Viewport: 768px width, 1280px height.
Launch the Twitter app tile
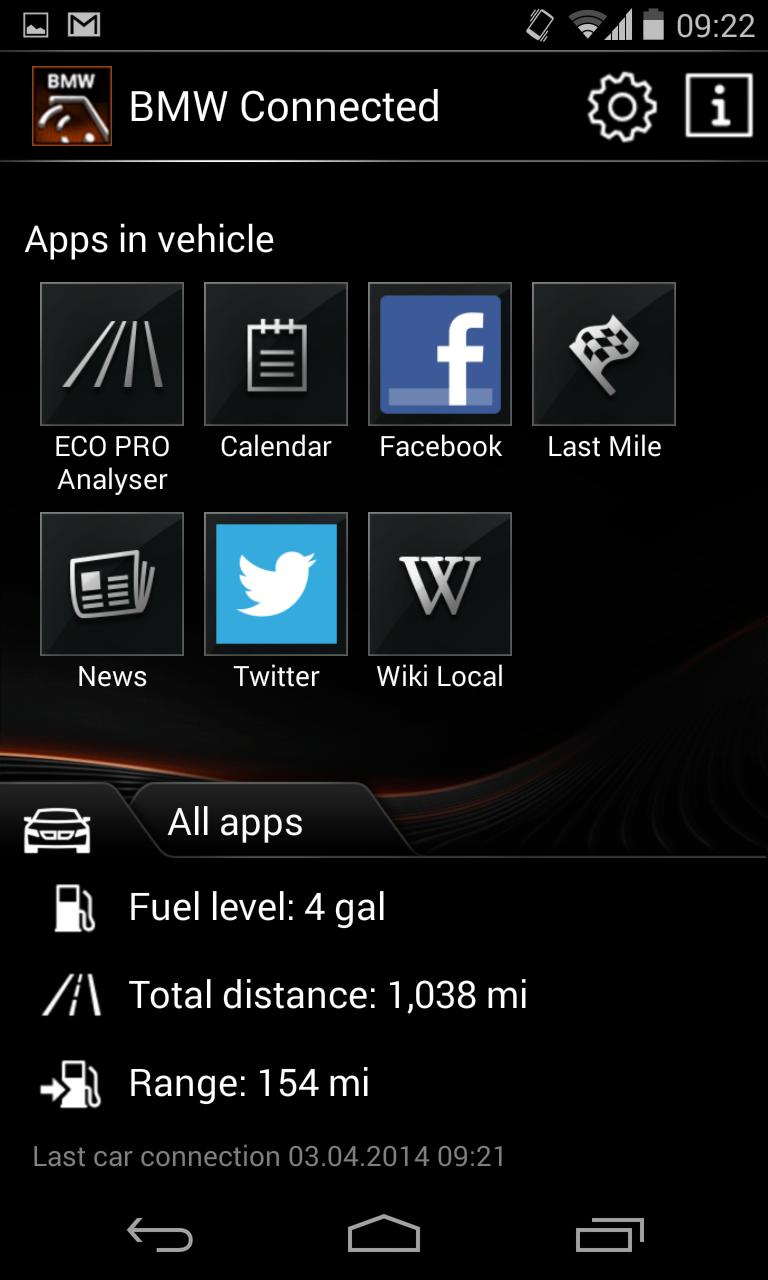[x=276, y=584]
